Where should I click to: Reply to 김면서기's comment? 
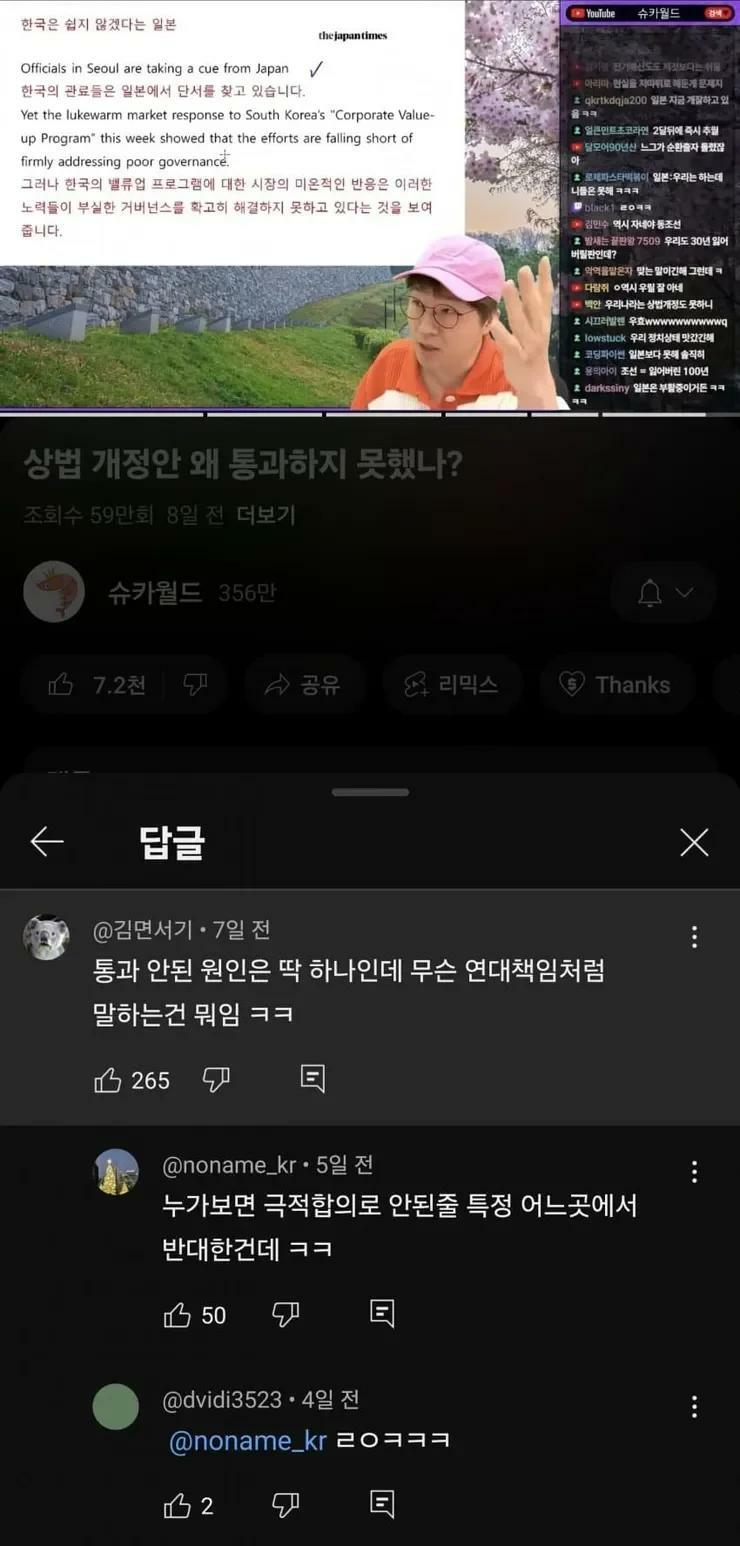coord(312,1078)
